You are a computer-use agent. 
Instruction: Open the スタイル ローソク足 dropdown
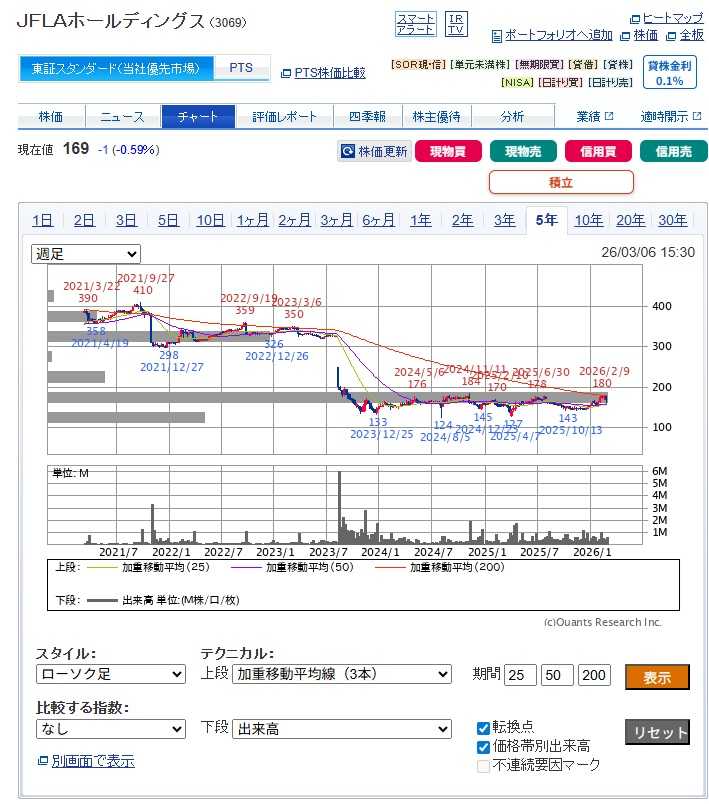click(110, 674)
